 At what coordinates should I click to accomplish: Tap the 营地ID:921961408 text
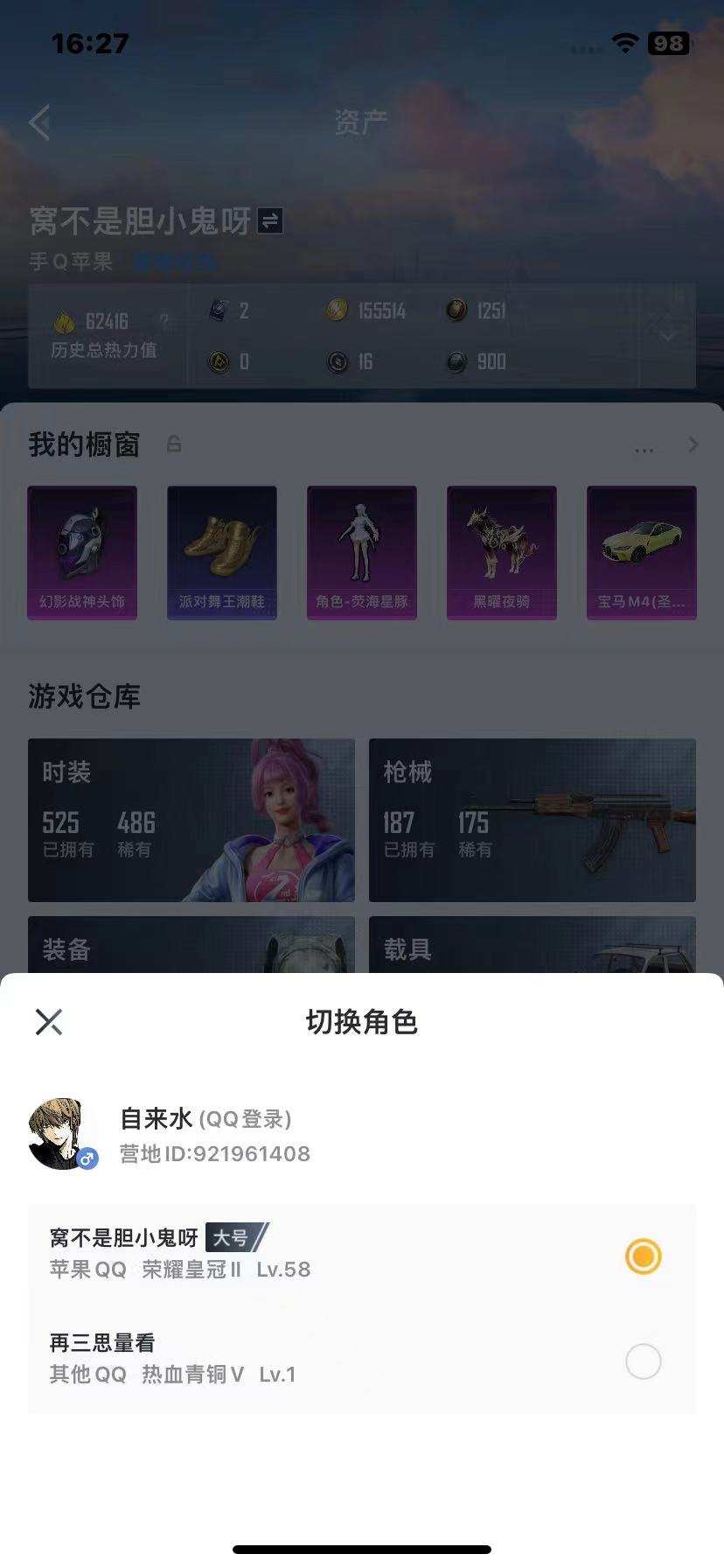pyautogui.click(x=214, y=1154)
